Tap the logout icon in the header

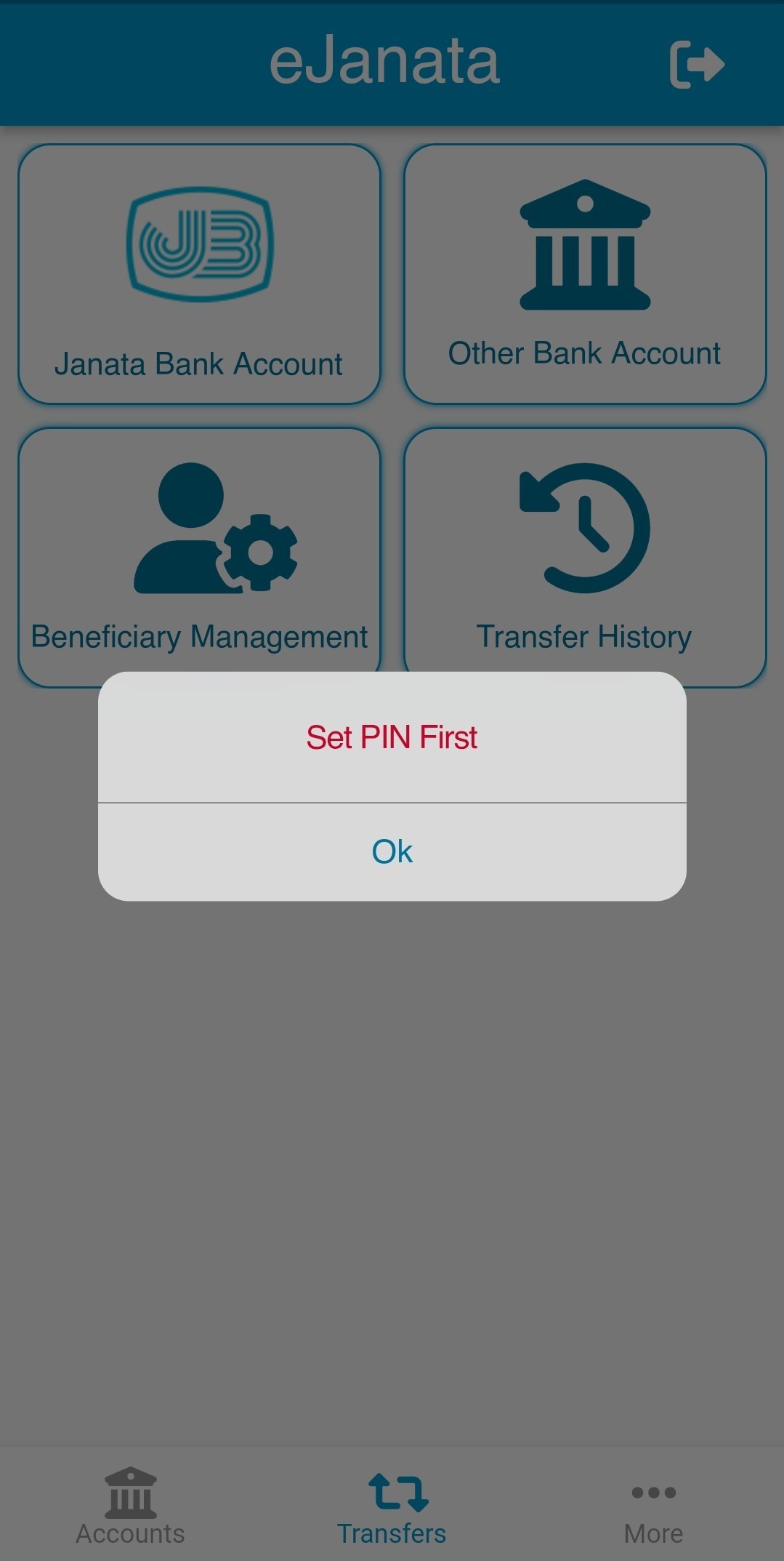(x=696, y=64)
